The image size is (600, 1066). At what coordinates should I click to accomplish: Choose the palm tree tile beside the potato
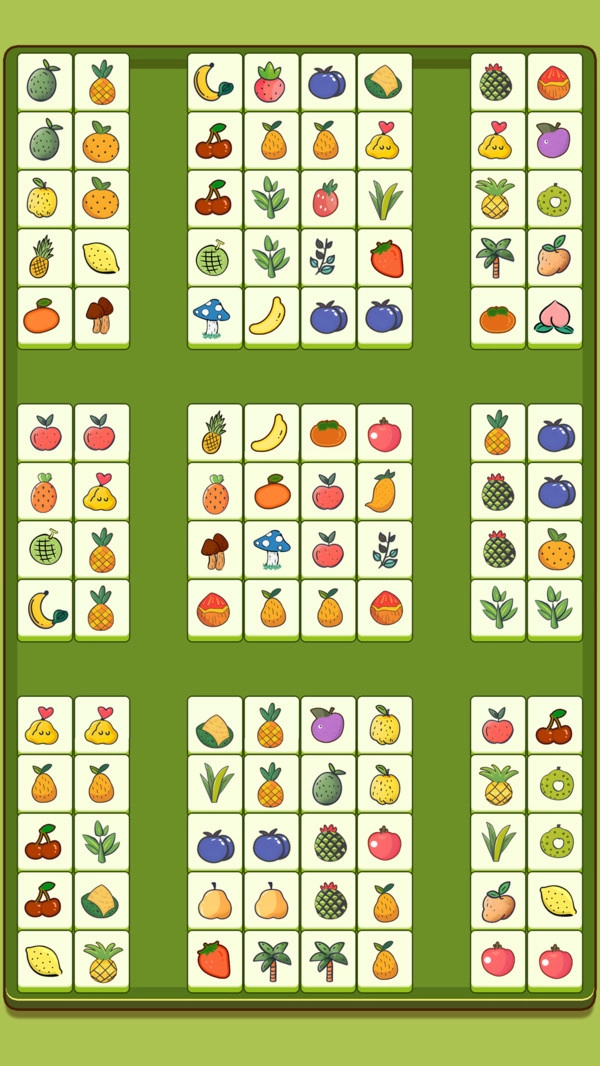click(x=497, y=258)
